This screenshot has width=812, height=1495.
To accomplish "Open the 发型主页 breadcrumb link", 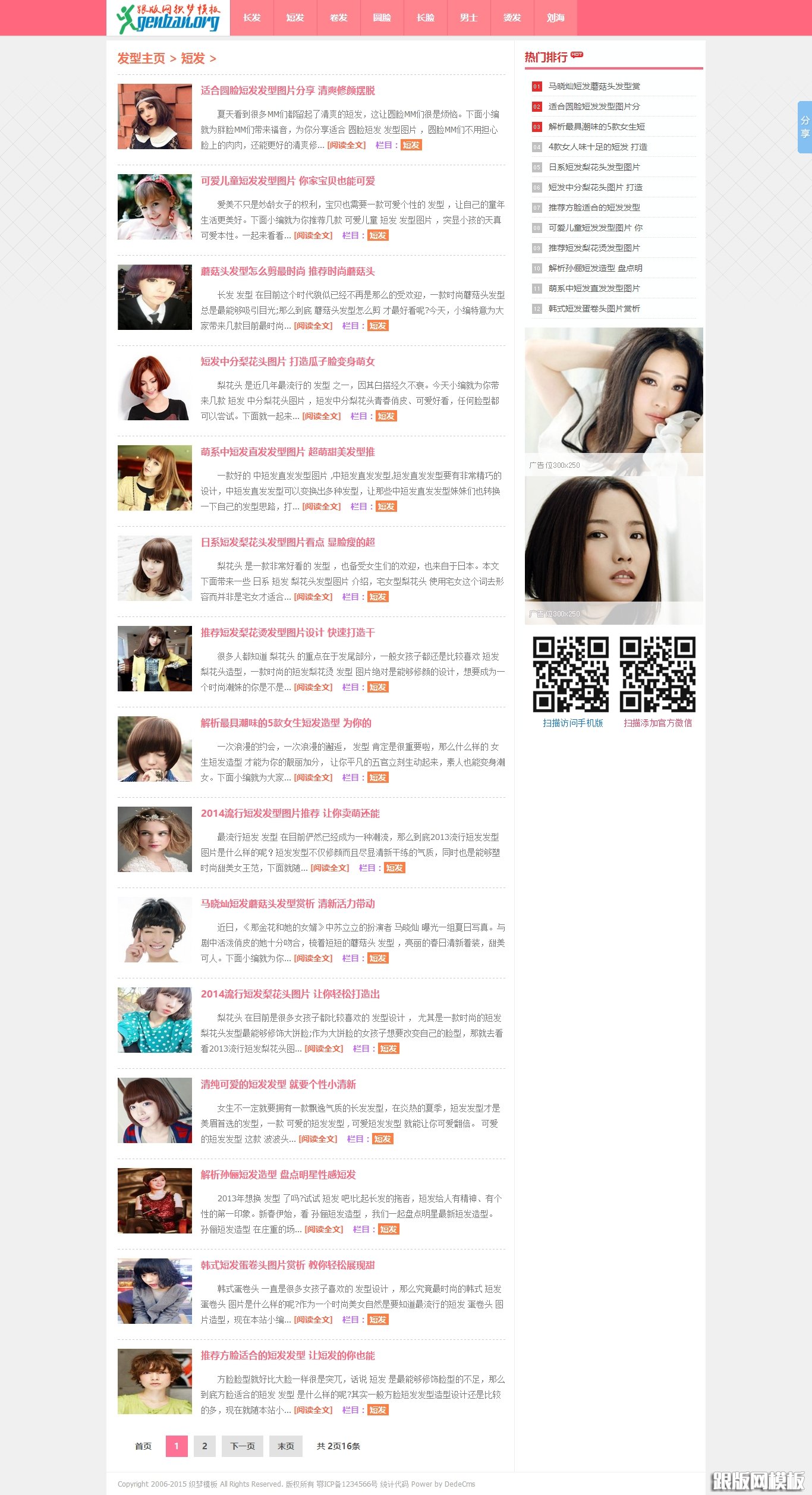I will pyautogui.click(x=141, y=58).
